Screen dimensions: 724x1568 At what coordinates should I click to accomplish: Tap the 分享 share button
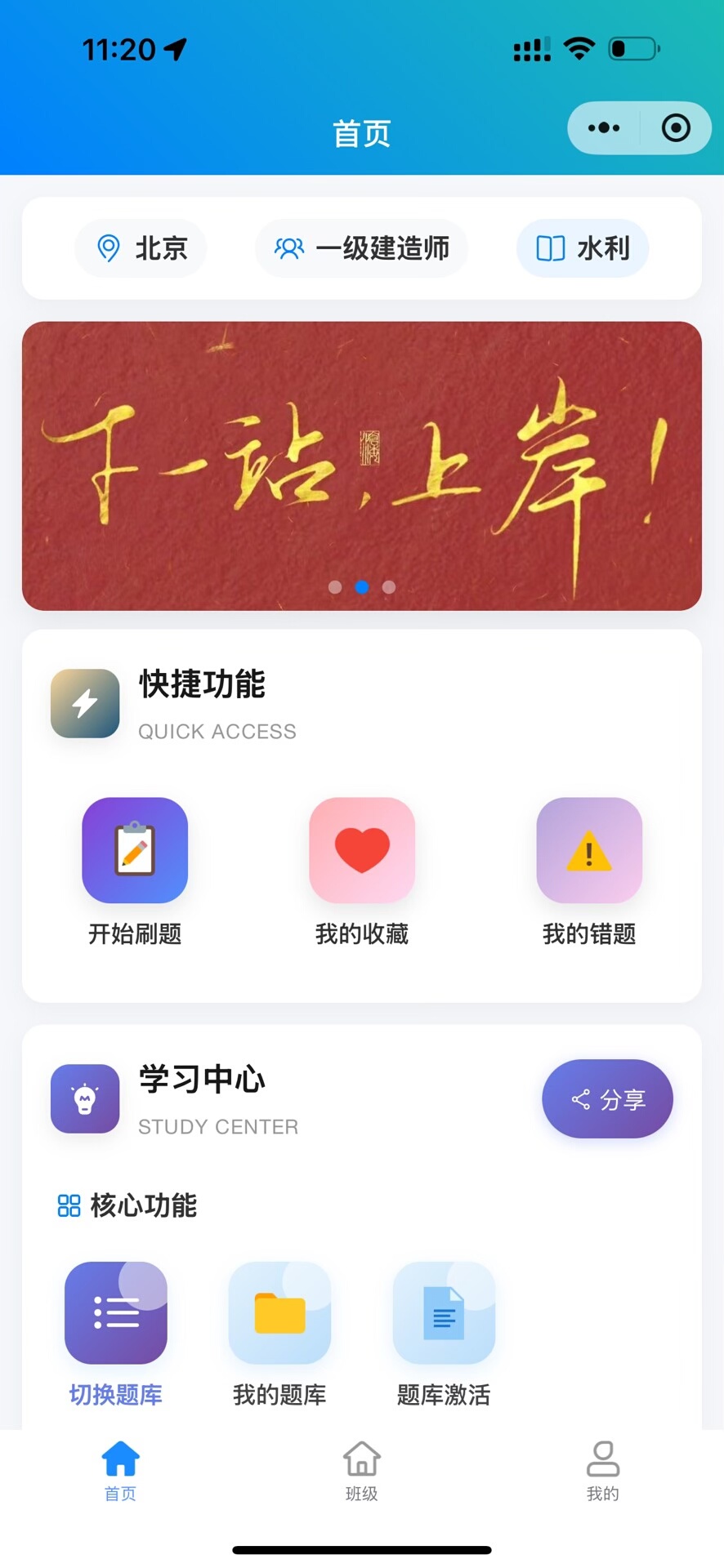click(607, 1099)
